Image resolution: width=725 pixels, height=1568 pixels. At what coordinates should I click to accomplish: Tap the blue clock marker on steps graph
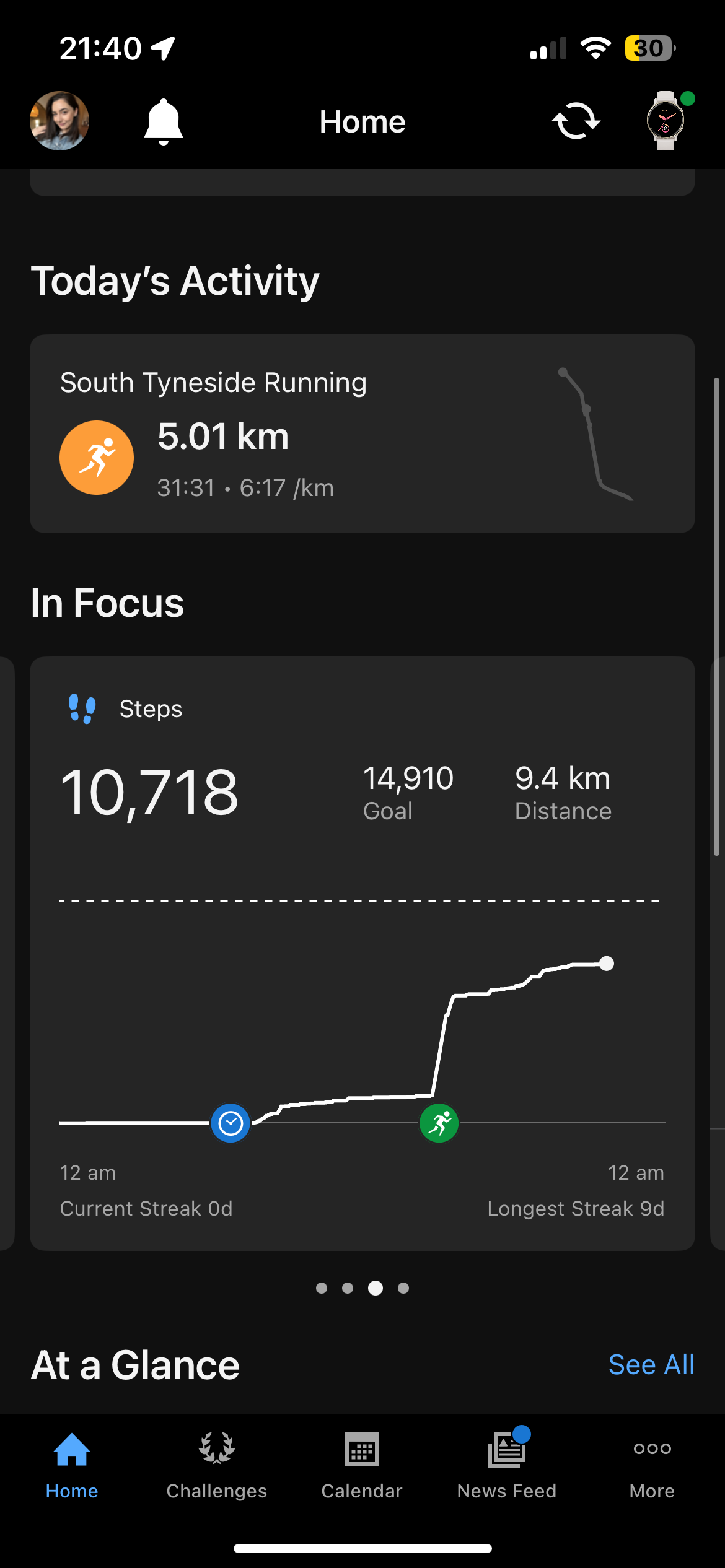pyautogui.click(x=231, y=1123)
